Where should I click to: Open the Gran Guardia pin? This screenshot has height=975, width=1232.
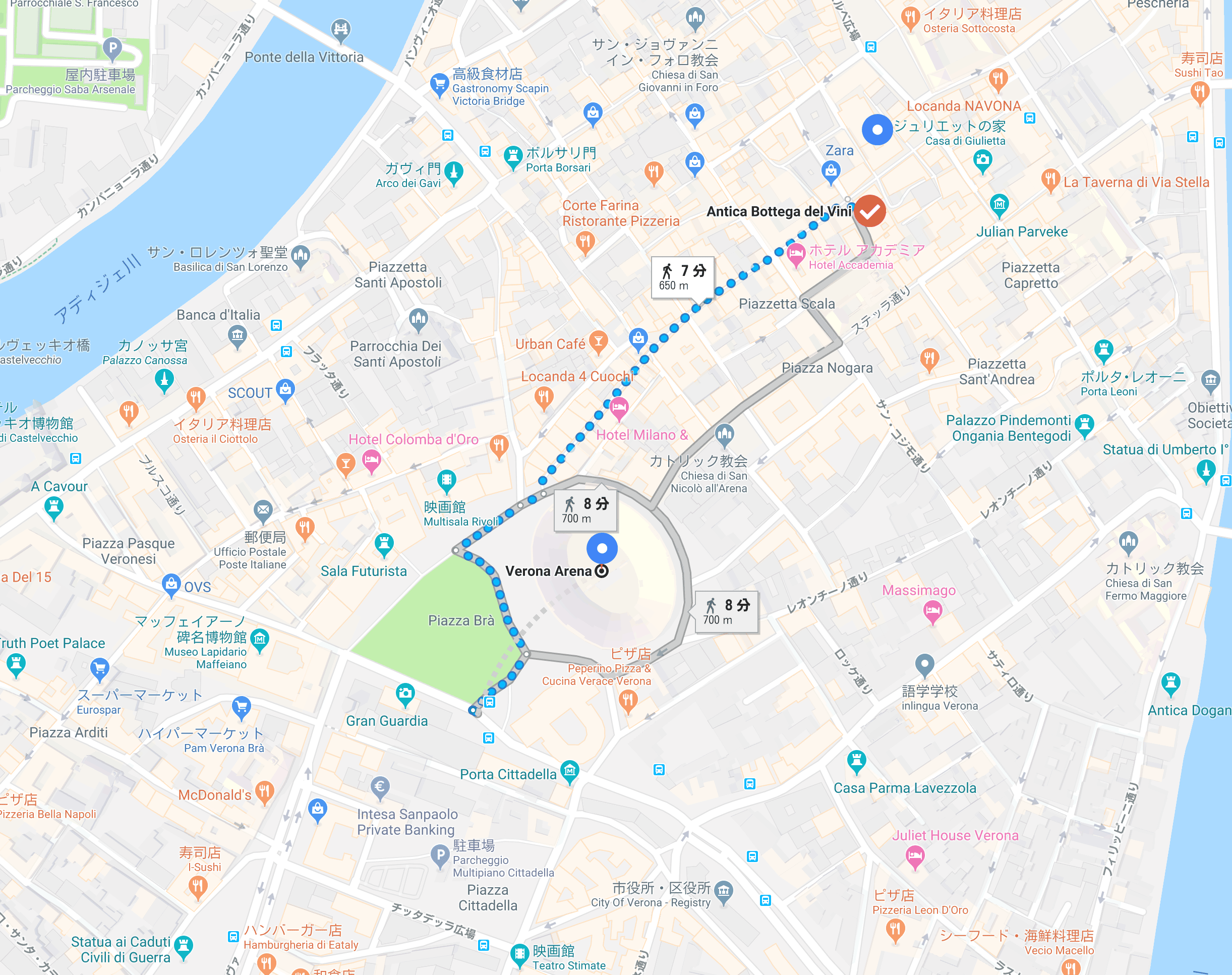click(405, 694)
